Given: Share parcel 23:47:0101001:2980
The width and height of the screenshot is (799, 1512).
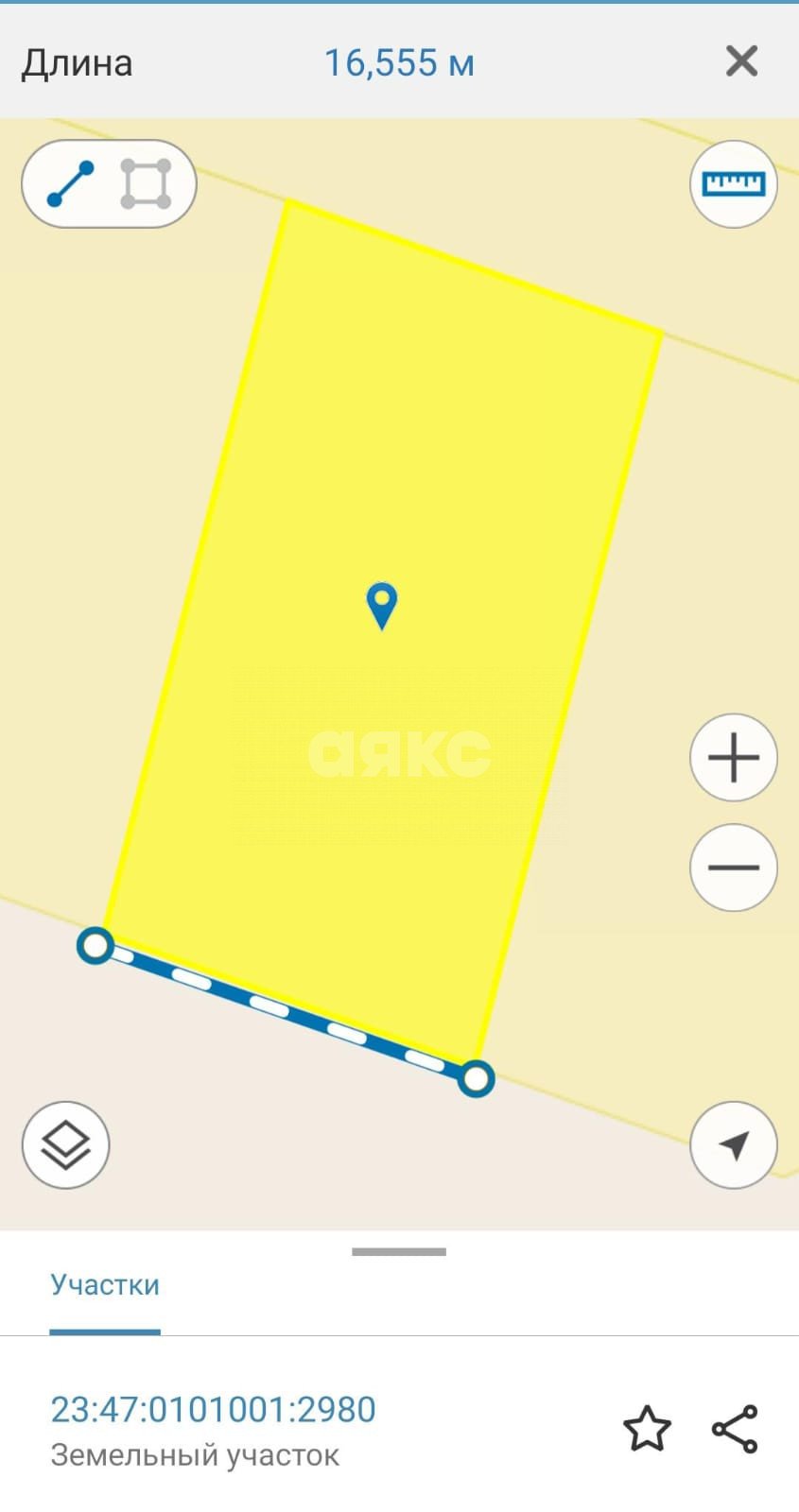Looking at the screenshot, I should click(x=735, y=1428).
